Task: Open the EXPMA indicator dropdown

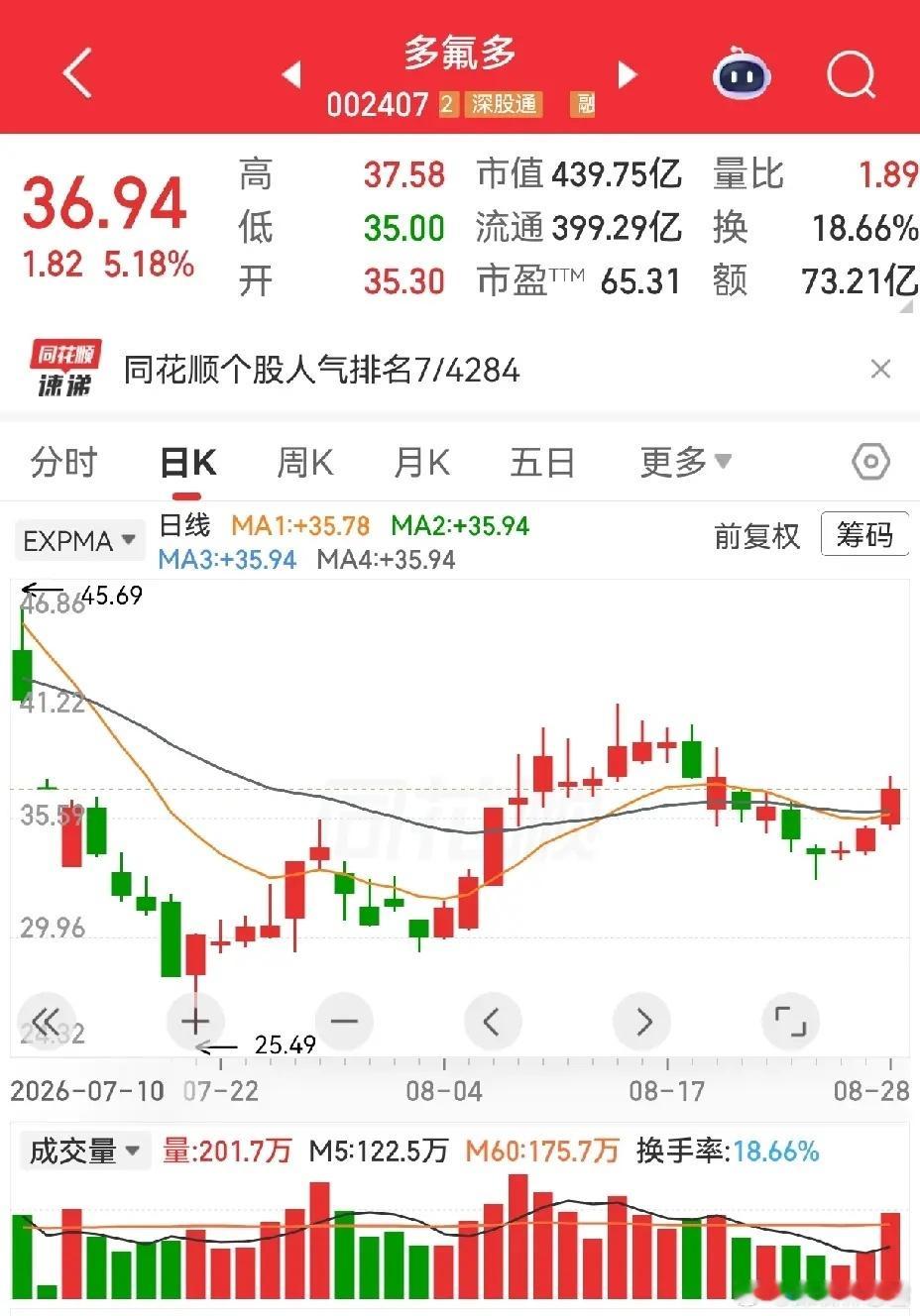Action: [79, 541]
